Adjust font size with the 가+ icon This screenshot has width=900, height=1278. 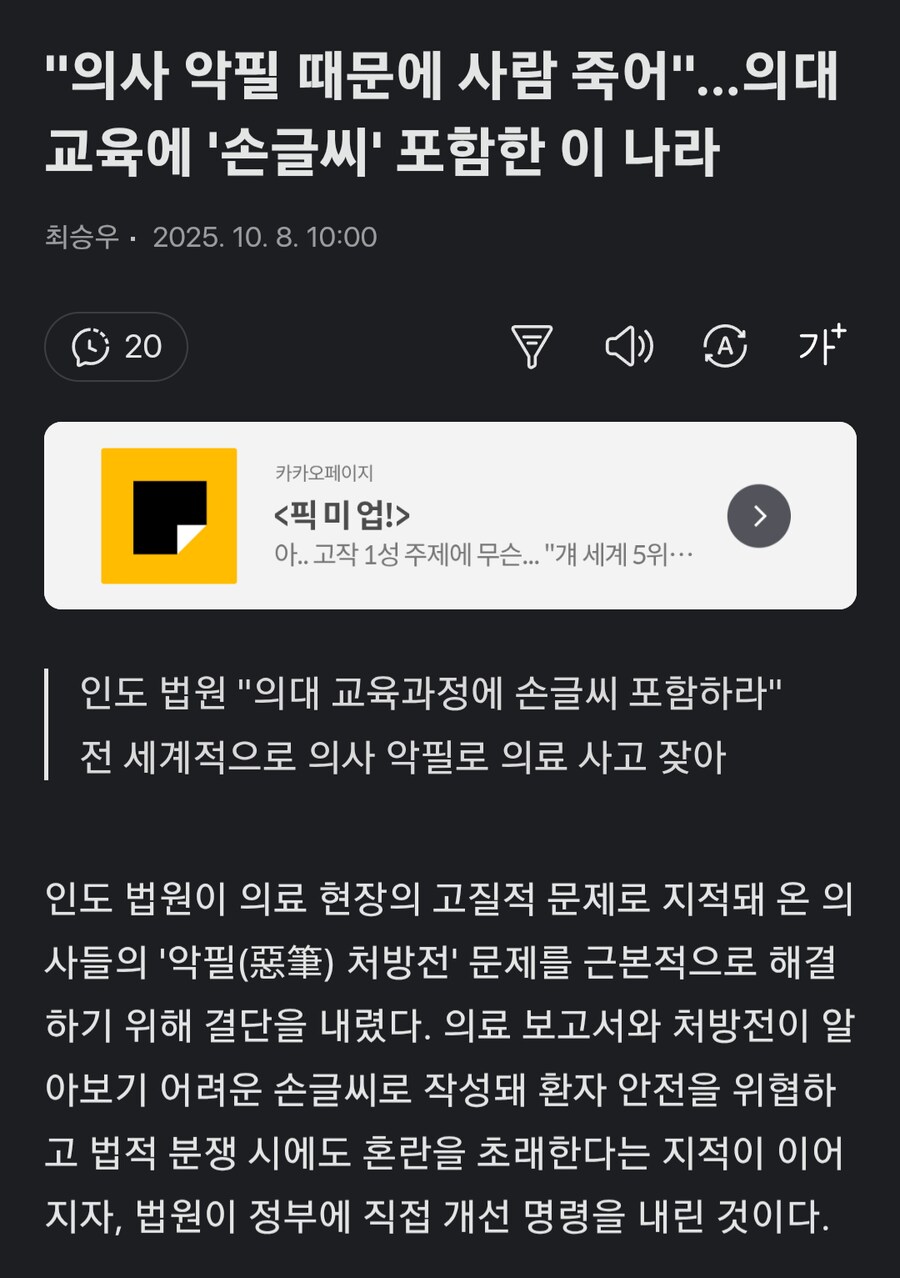tap(821, 345)
